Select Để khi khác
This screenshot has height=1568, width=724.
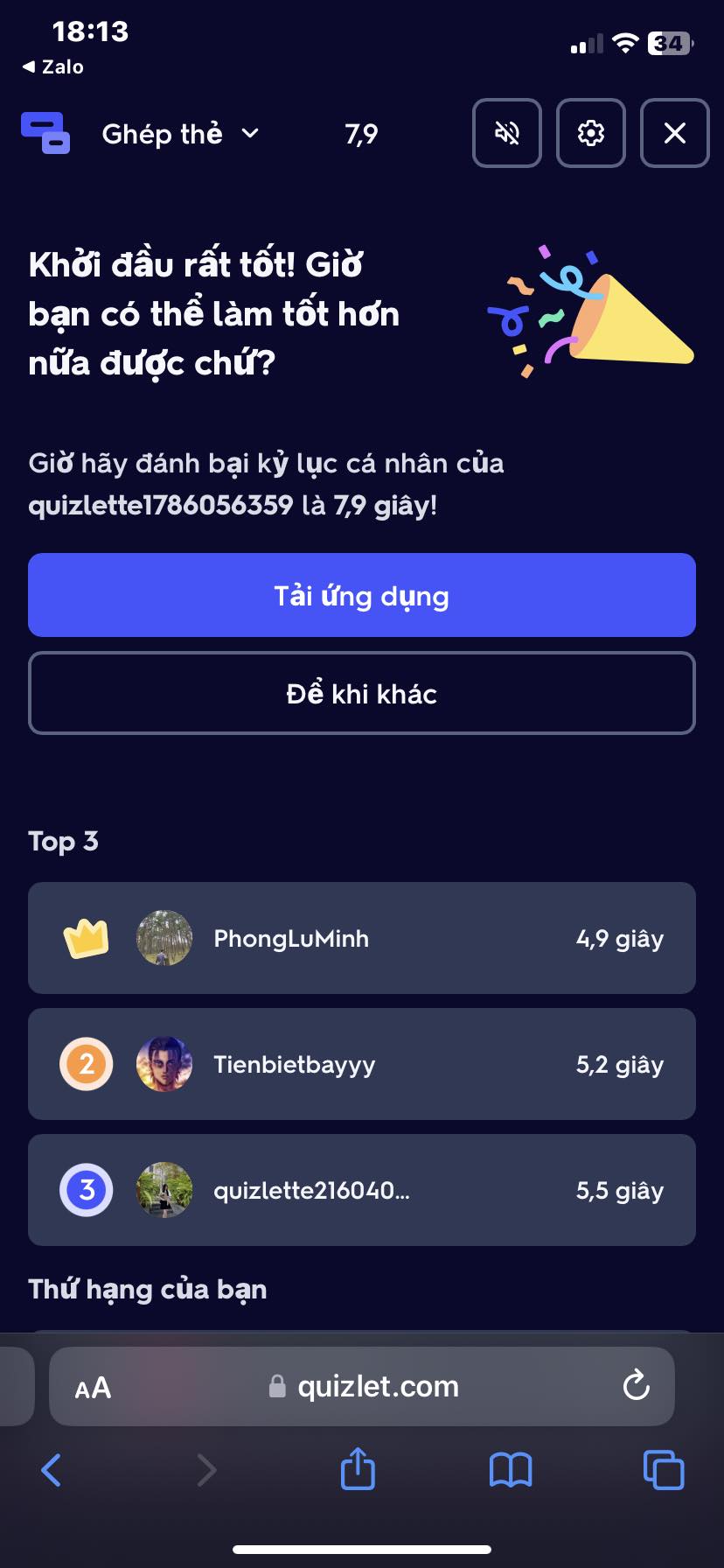click(362, 693)
